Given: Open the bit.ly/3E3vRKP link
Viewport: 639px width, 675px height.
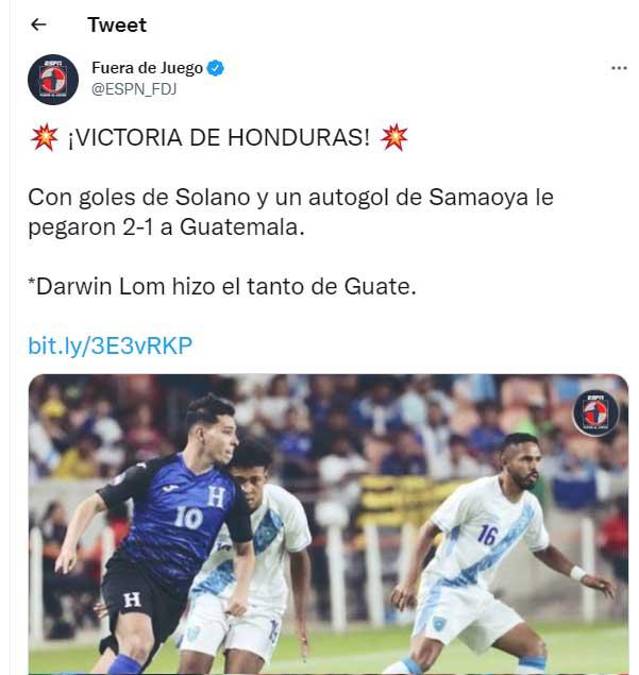Looking at the screenshot, I should pyautogui.click(x=109, y=346).
